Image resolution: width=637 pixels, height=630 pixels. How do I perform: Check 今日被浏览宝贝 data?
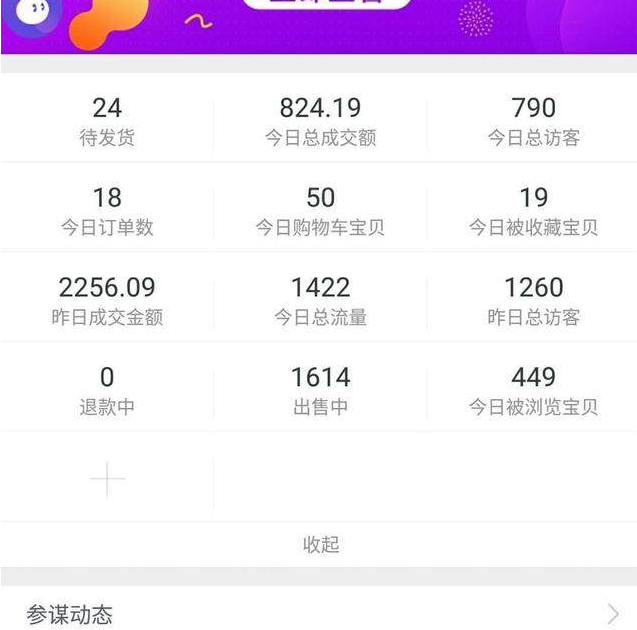(533, 390)
